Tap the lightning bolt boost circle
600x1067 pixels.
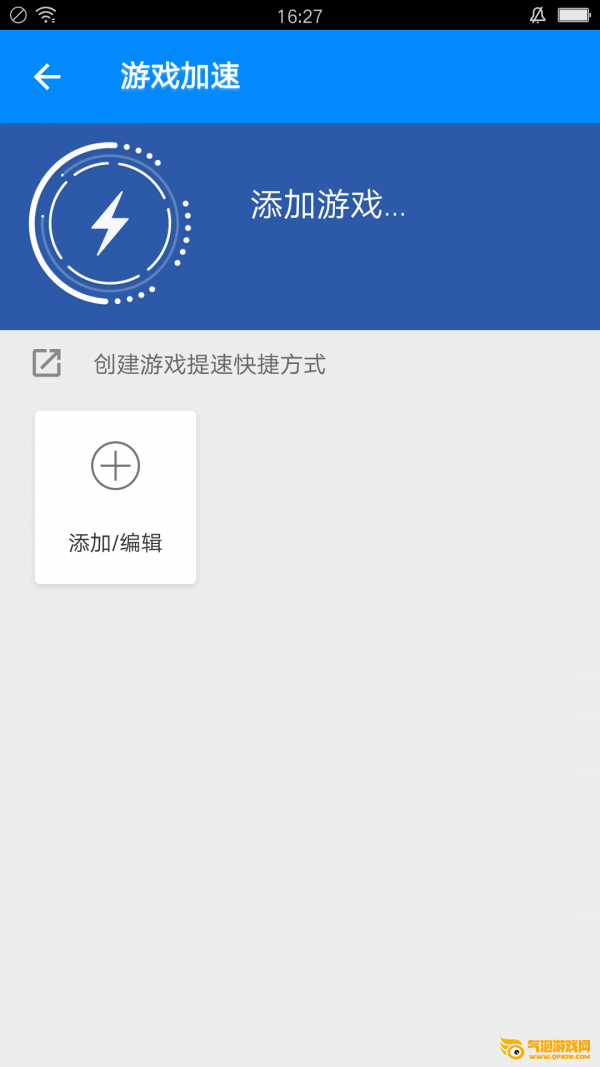pyautogui.click(x=110, y=223)
